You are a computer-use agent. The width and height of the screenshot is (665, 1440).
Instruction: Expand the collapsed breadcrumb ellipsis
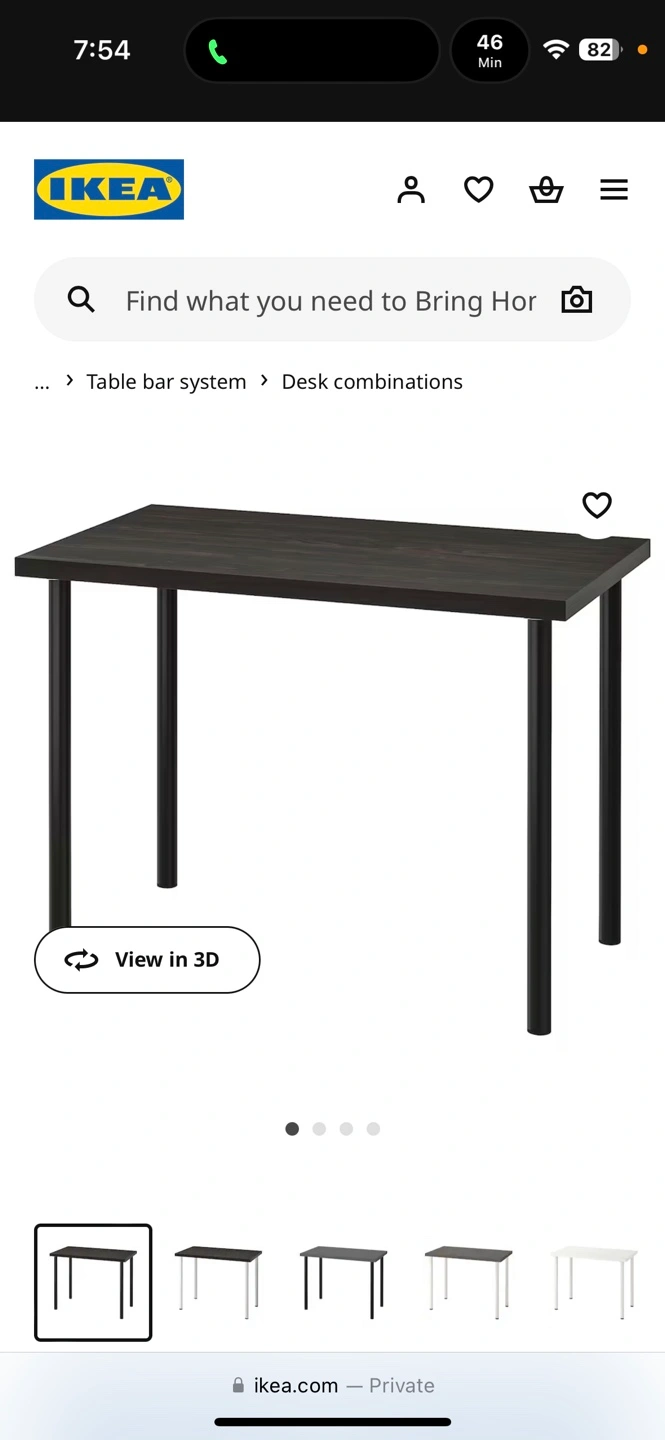coord(42,382)
